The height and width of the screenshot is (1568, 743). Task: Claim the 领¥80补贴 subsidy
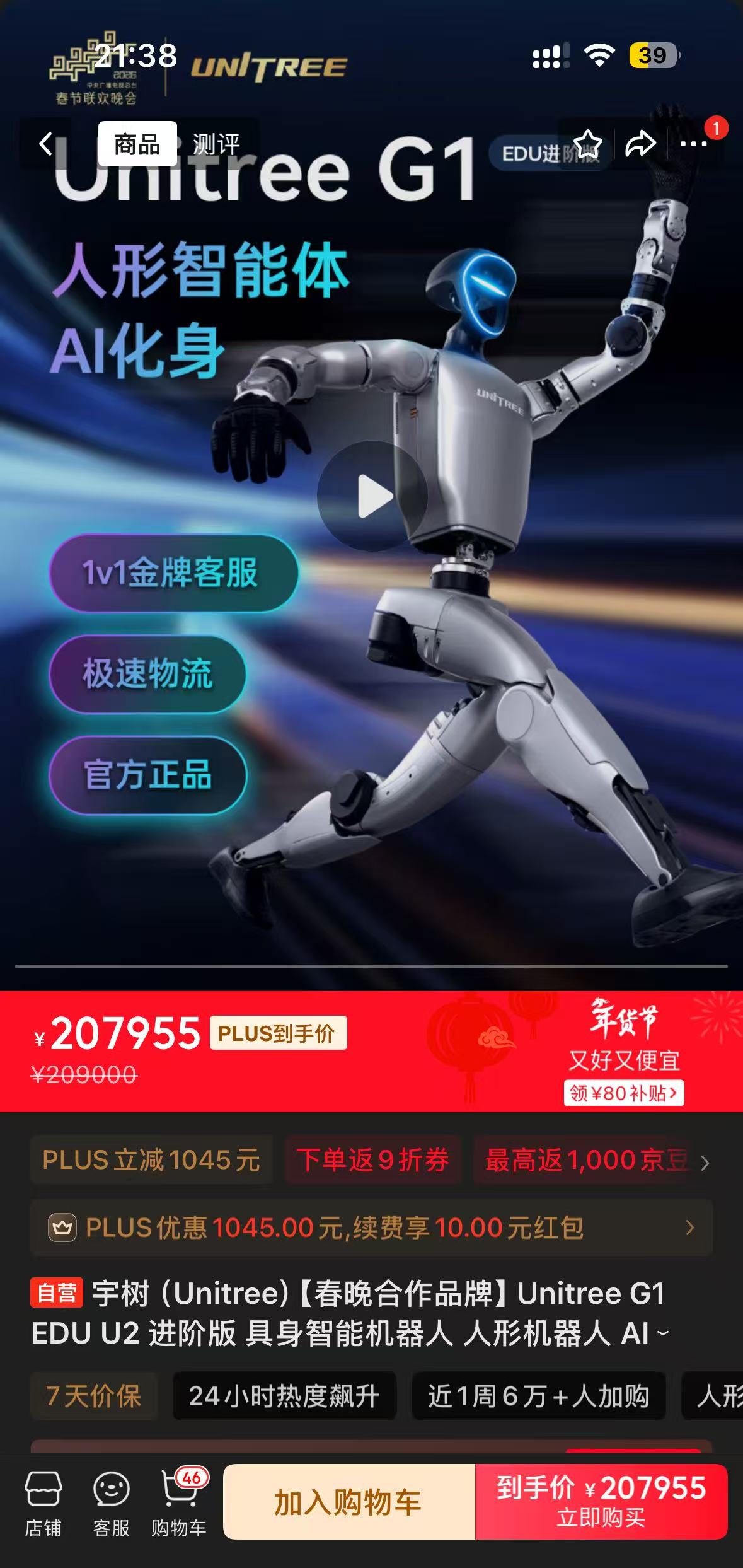click(623, 1093)
